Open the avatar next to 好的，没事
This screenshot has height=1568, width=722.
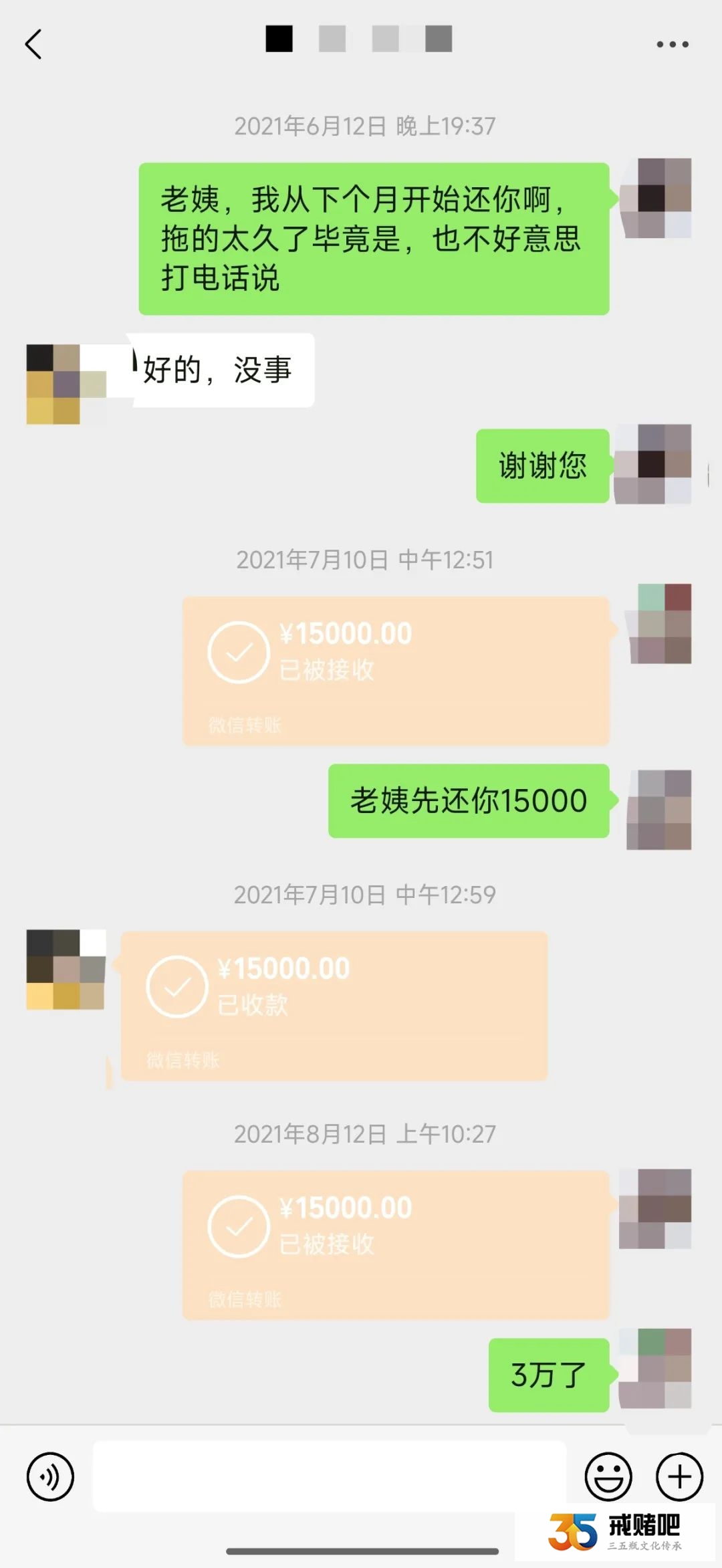[66, 384]
